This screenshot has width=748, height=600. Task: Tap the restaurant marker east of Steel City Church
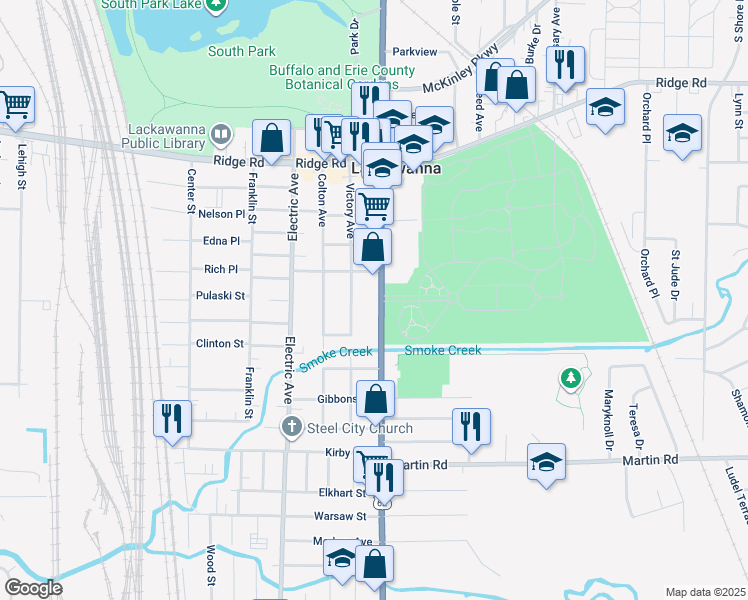[471, 429]
